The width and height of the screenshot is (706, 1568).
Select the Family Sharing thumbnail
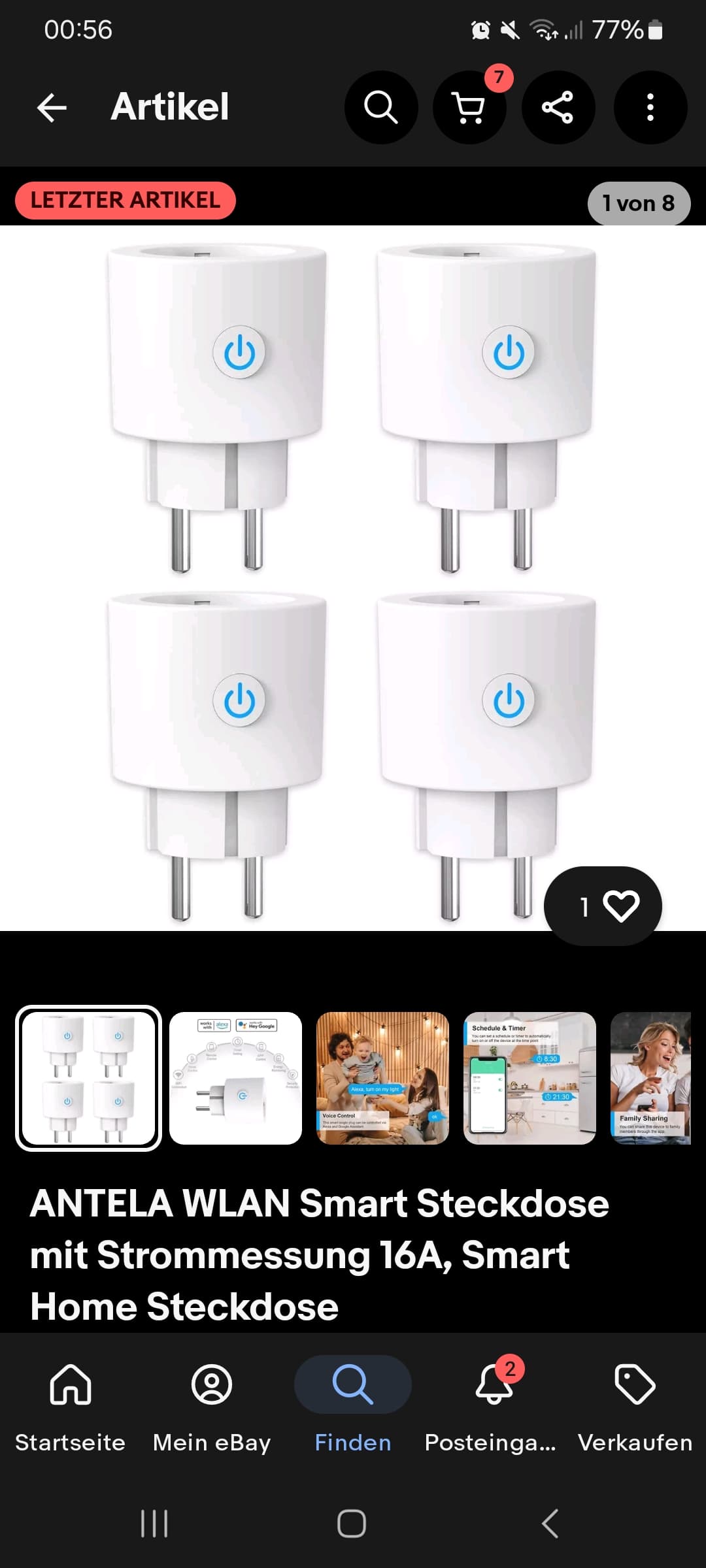tap(650, 1078)
